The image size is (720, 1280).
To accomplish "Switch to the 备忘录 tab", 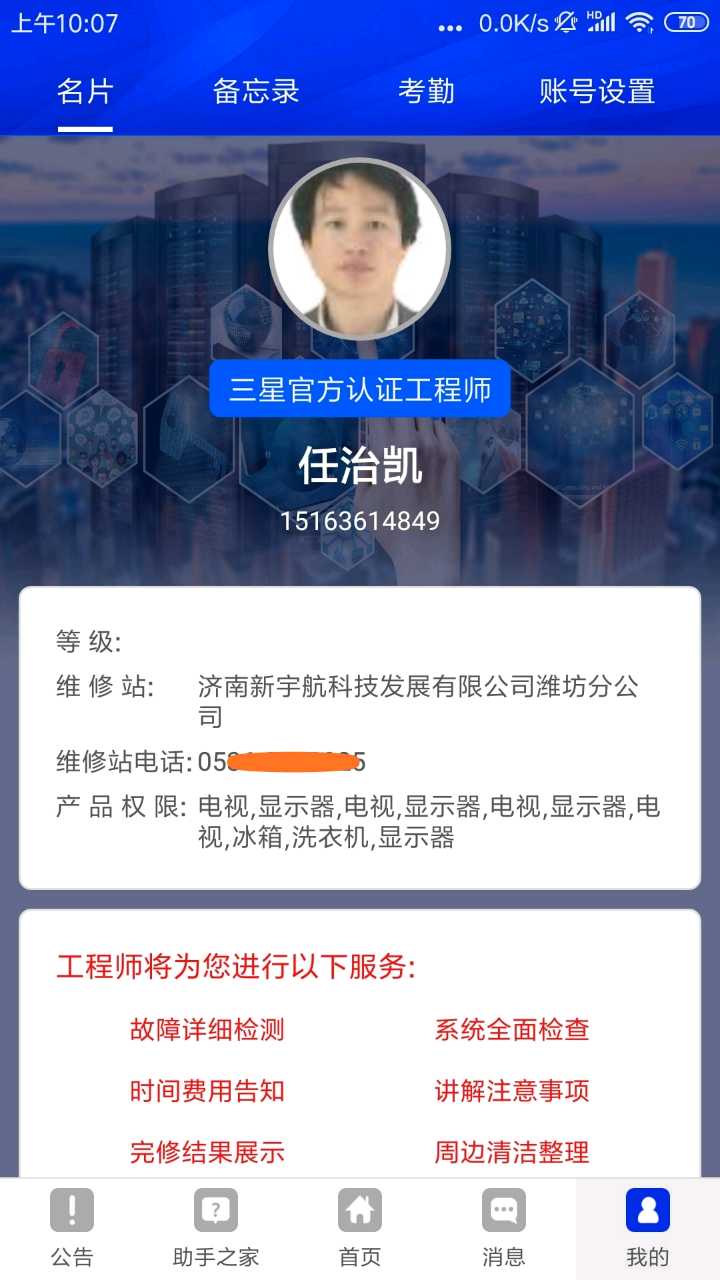I will [256, 92].
